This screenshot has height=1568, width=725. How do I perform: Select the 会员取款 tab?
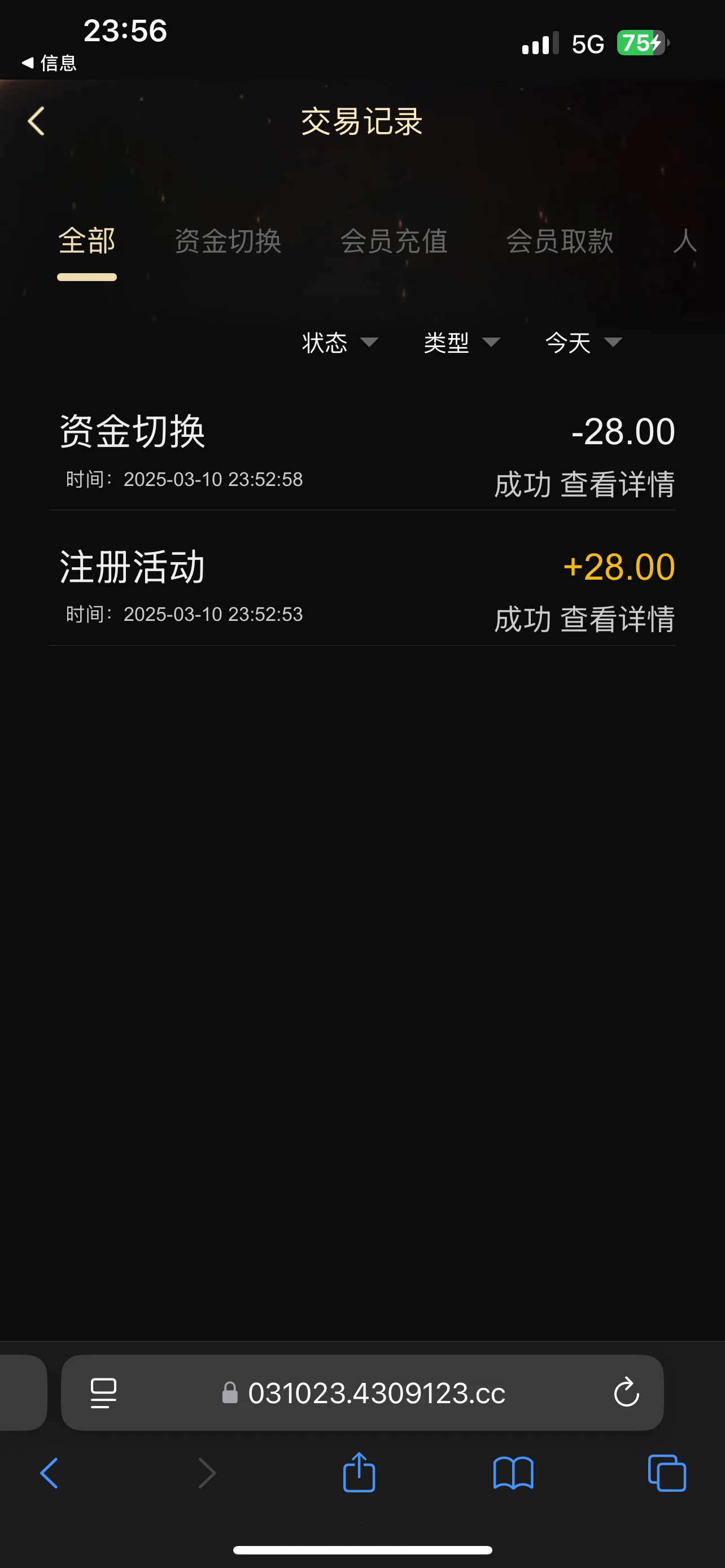[x=561, y=241]
